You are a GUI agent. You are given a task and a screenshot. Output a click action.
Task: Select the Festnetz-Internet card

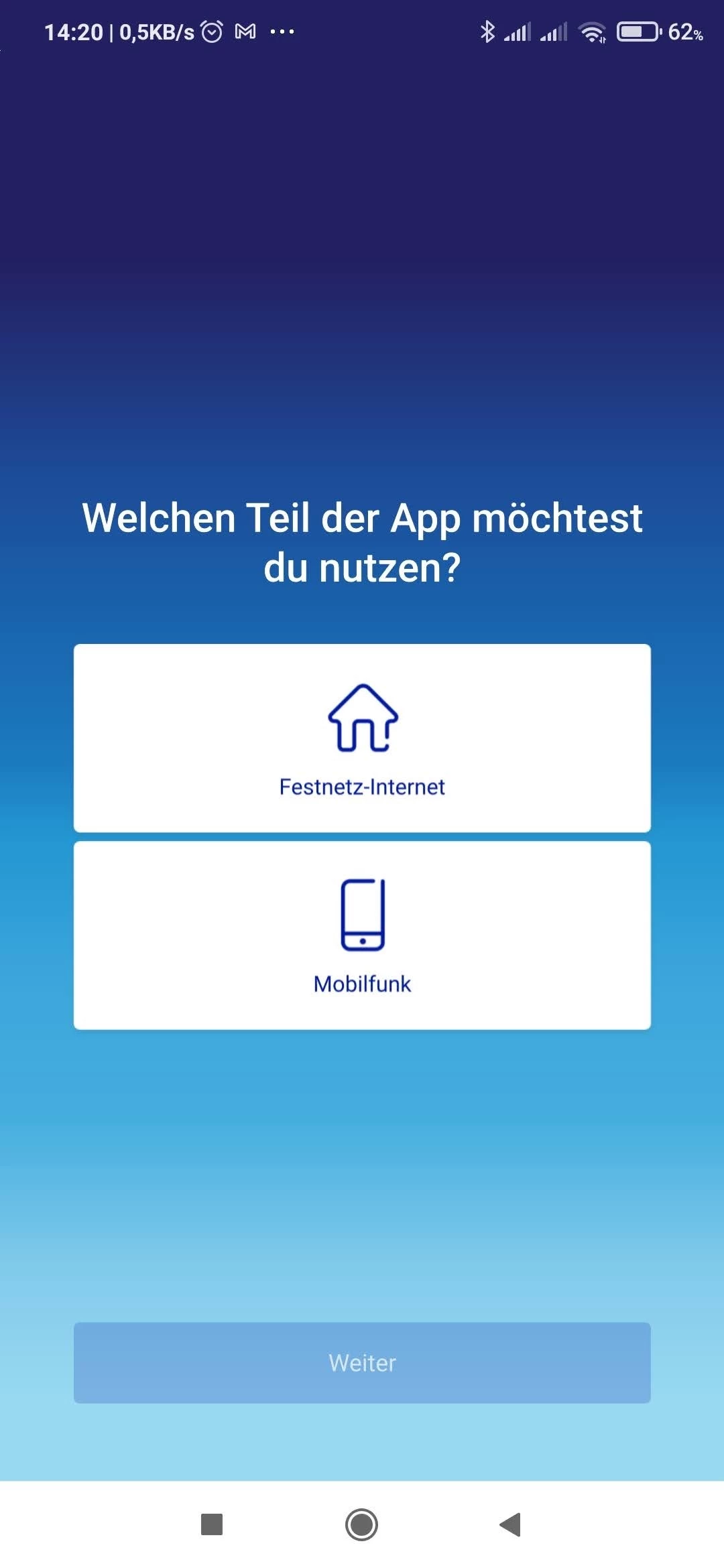362,738
